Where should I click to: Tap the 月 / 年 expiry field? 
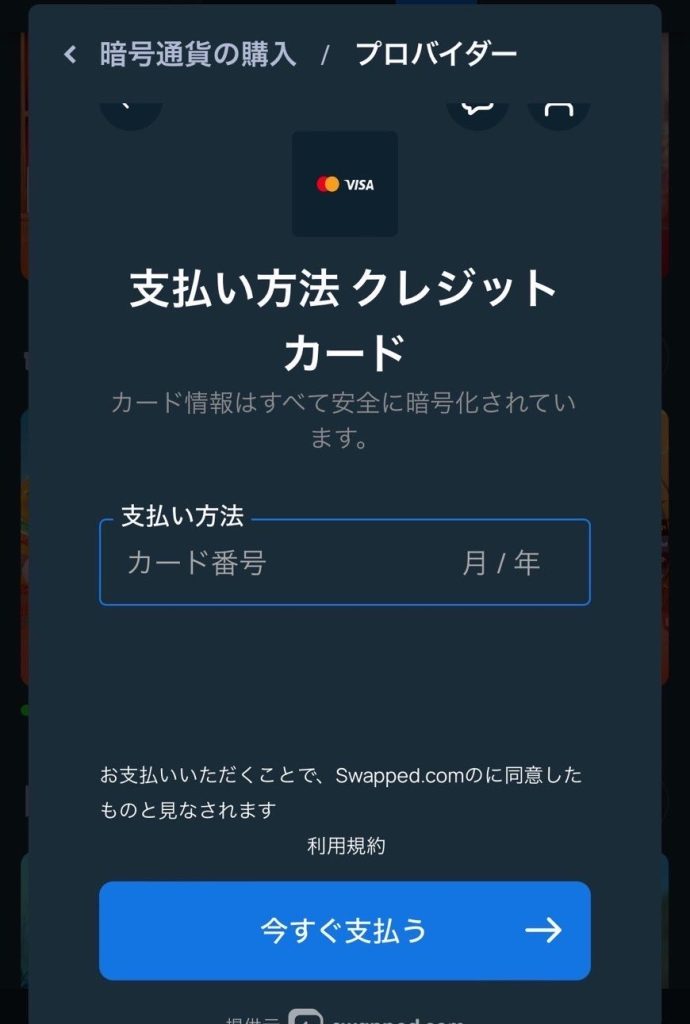(501, 563)
